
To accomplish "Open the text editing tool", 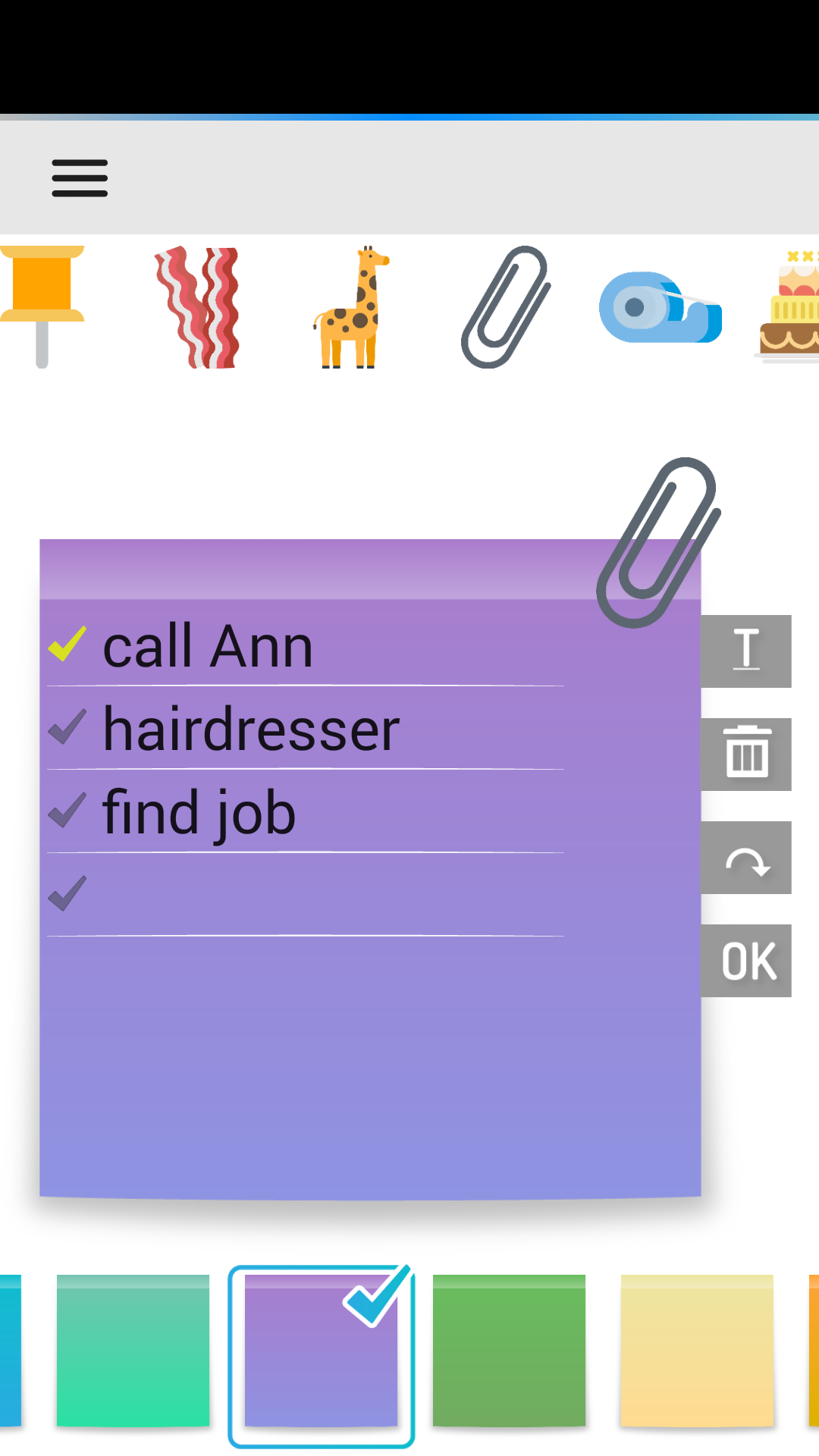I will [746, 650].
